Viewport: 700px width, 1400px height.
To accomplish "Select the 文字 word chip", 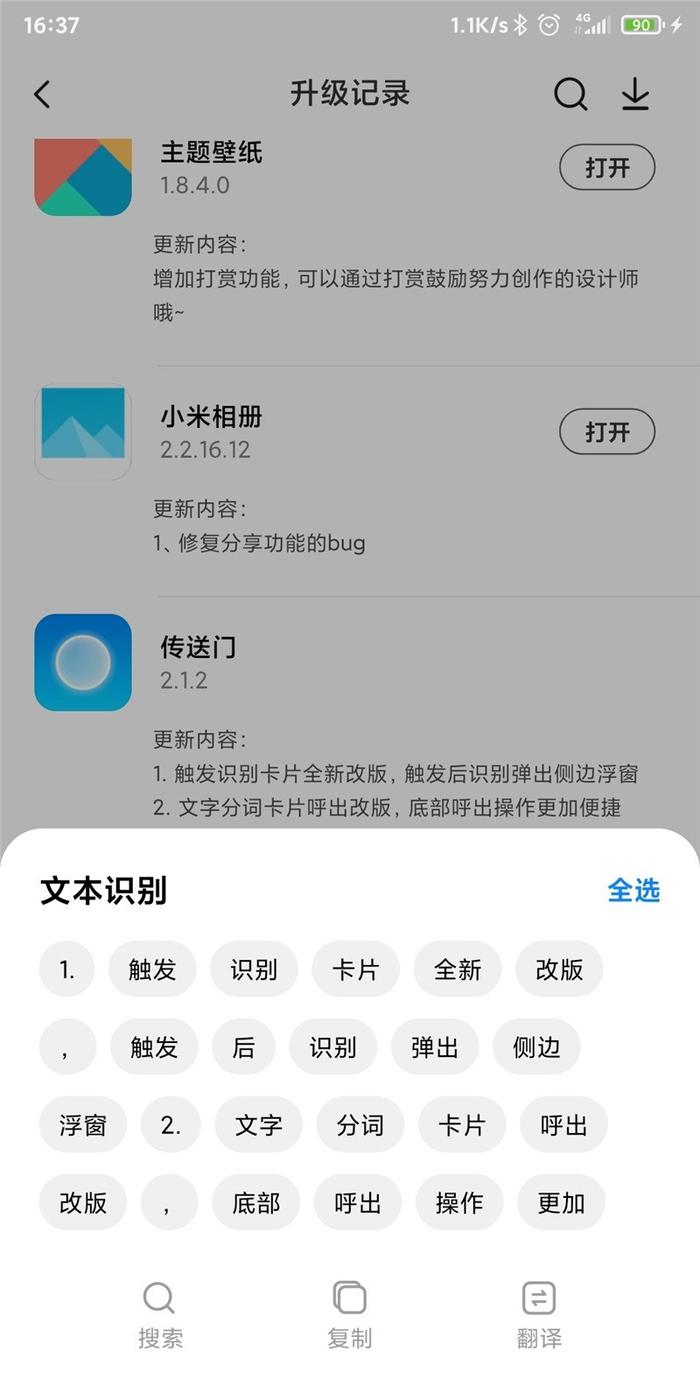I will 258,1125.
